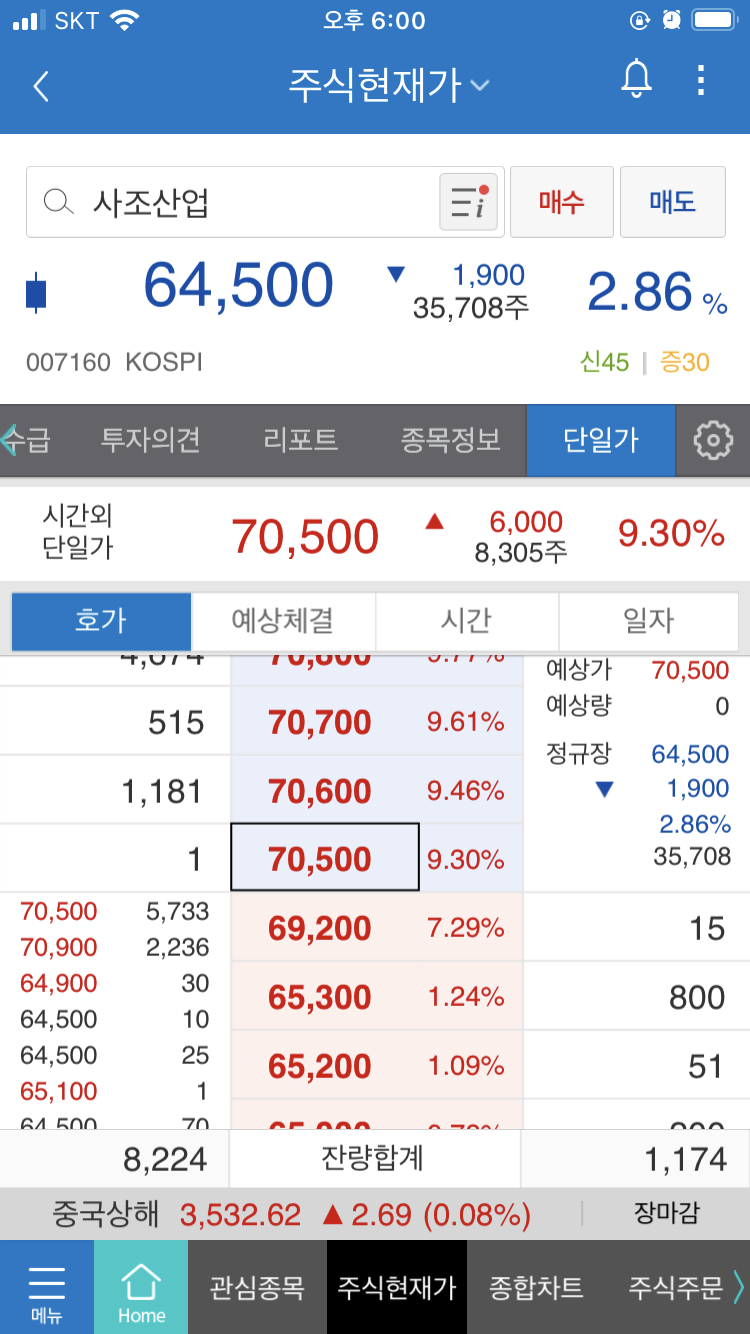This screenshot has width=750, height=1334.
Task: Open the notifications bell
Action: click(x=636, y=80)
